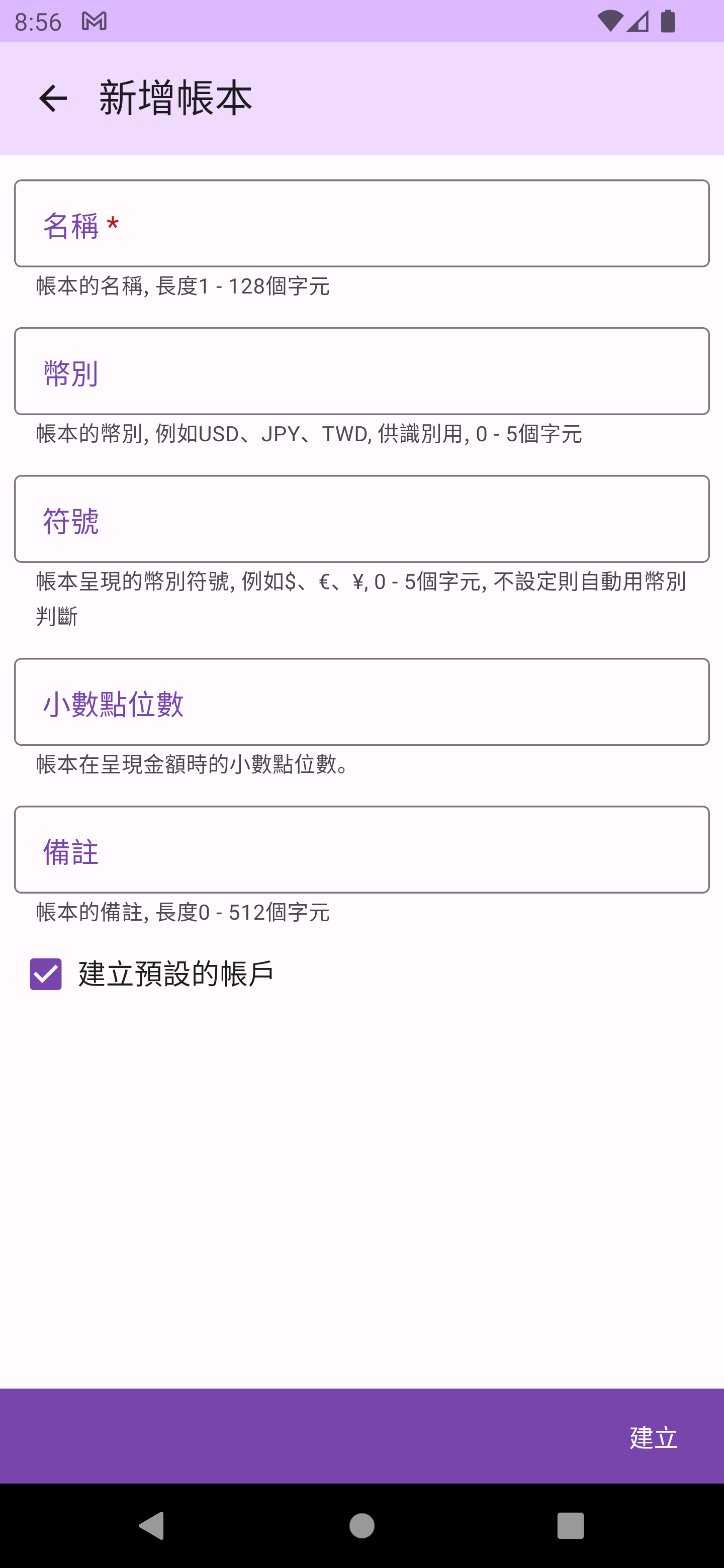The image size is (724, 1568).
Task: Uncheck the 建立預設的帳戶 checkbox
Action: click(46, 974)
